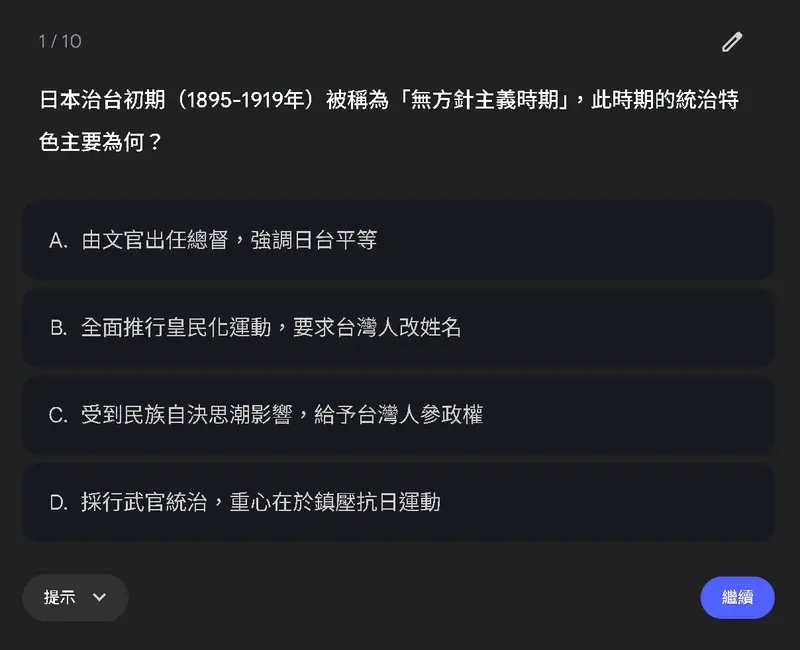Choose answer B 全面推行皇民化運動
The image size is (800, 650).
point(398,327)
